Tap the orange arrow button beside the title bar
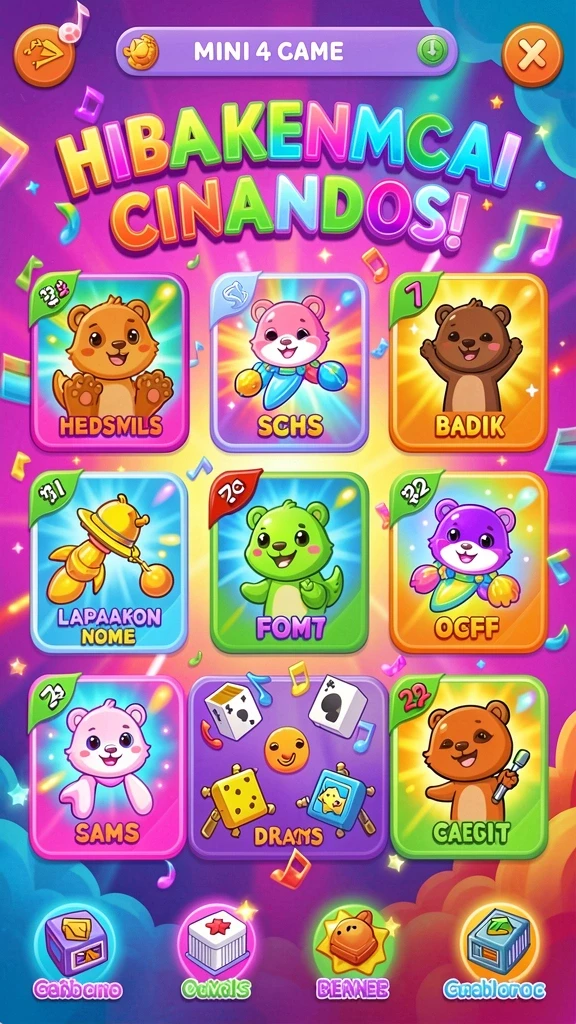 [x=44, y=56]
